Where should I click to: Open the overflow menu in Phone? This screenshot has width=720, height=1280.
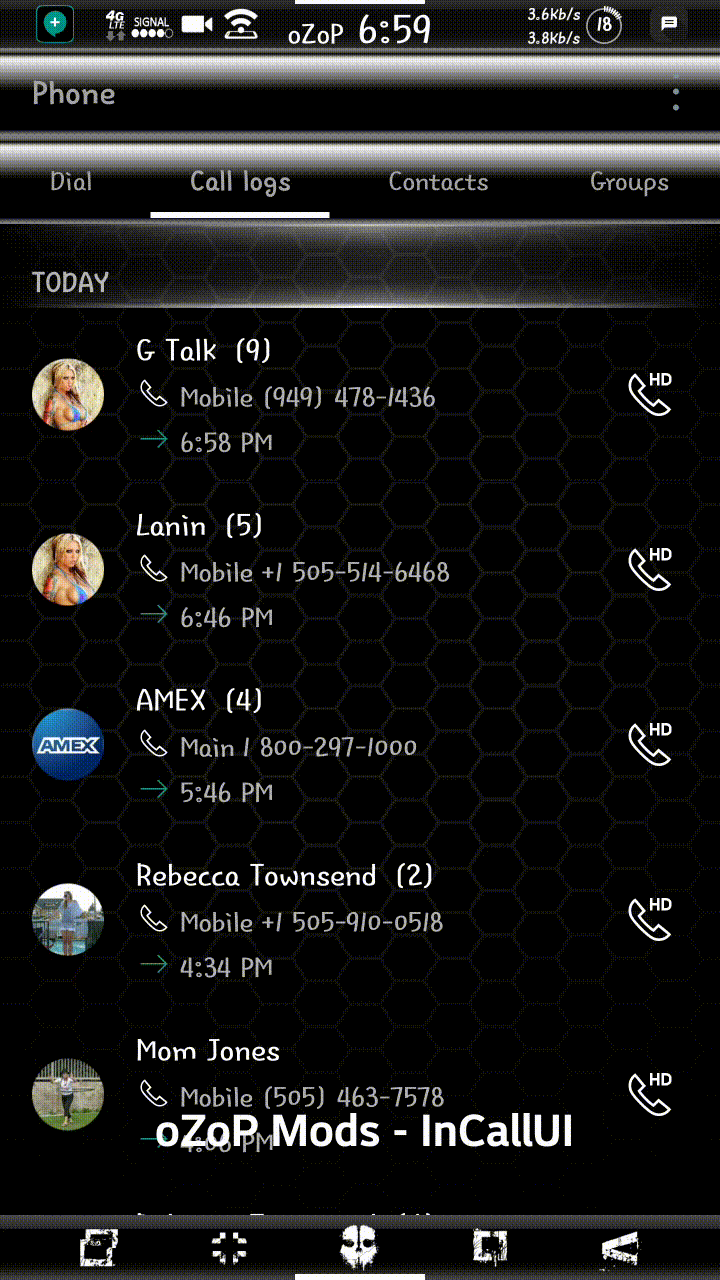pyautogui.click(x=676, y=97)
